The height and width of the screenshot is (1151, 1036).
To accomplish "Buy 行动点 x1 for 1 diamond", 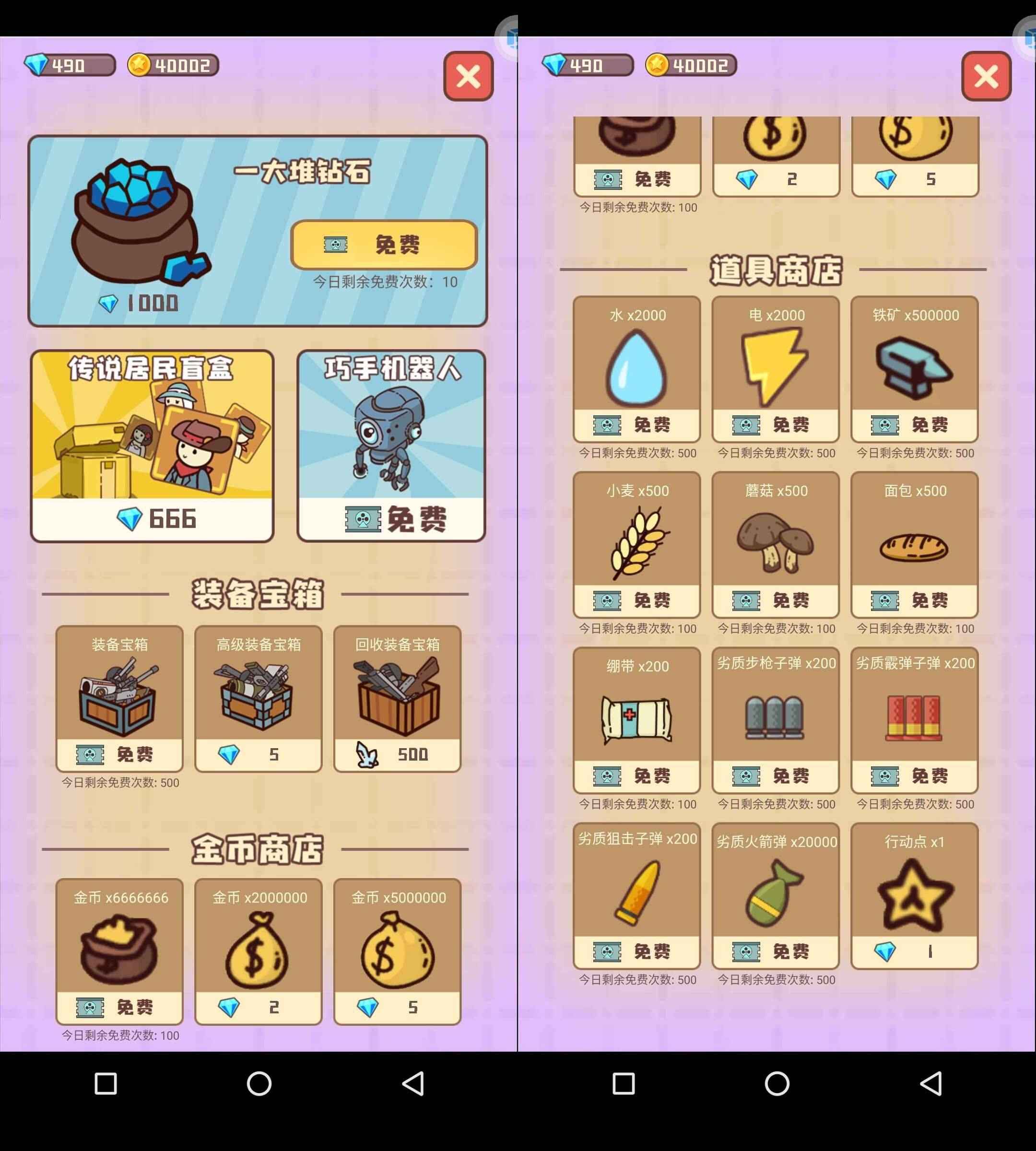I will click(914, 951).
